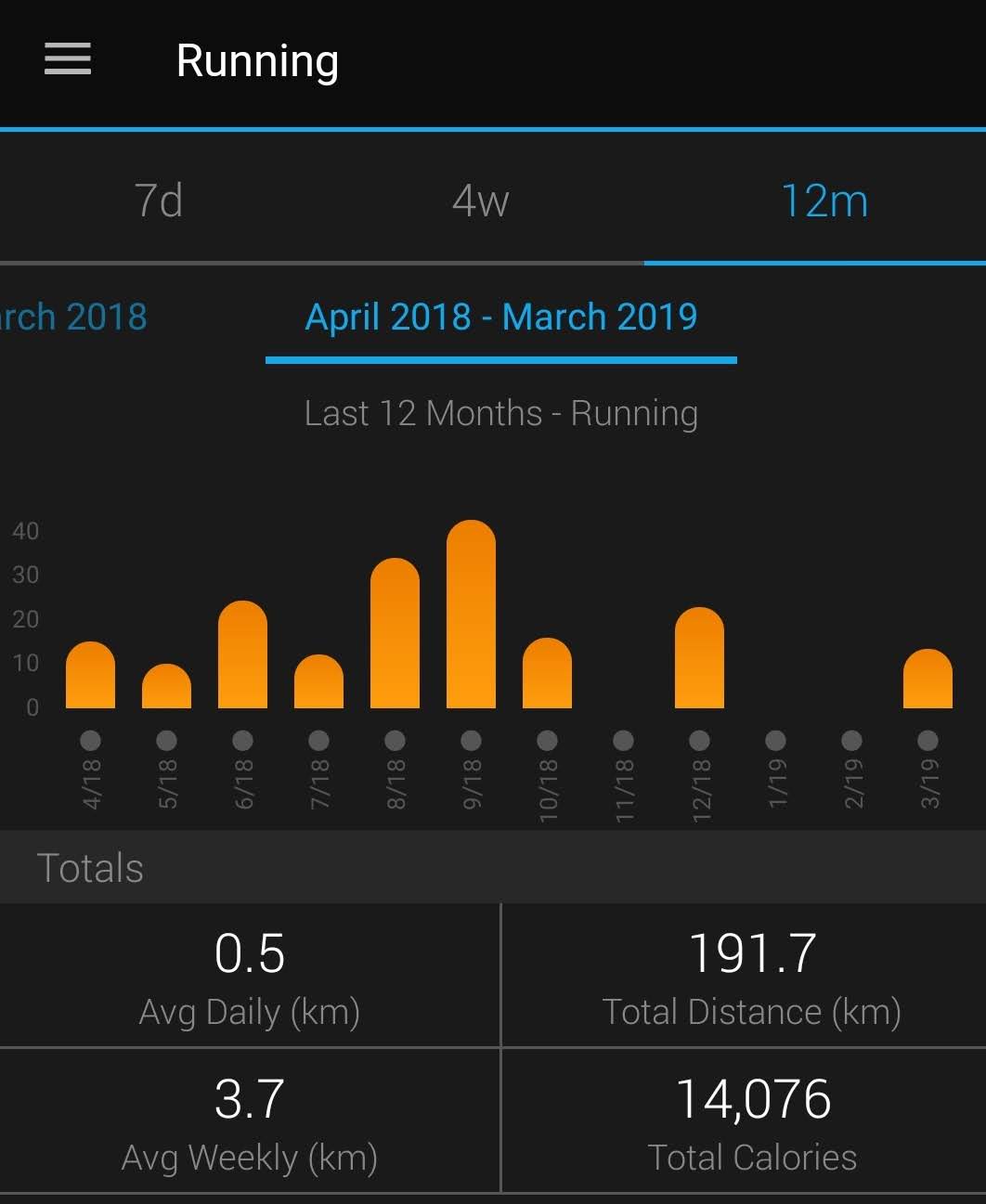Open the hamburger navigation menu
The height and width of the screenshot is (1204, 986).
click(x=68, y=59)
